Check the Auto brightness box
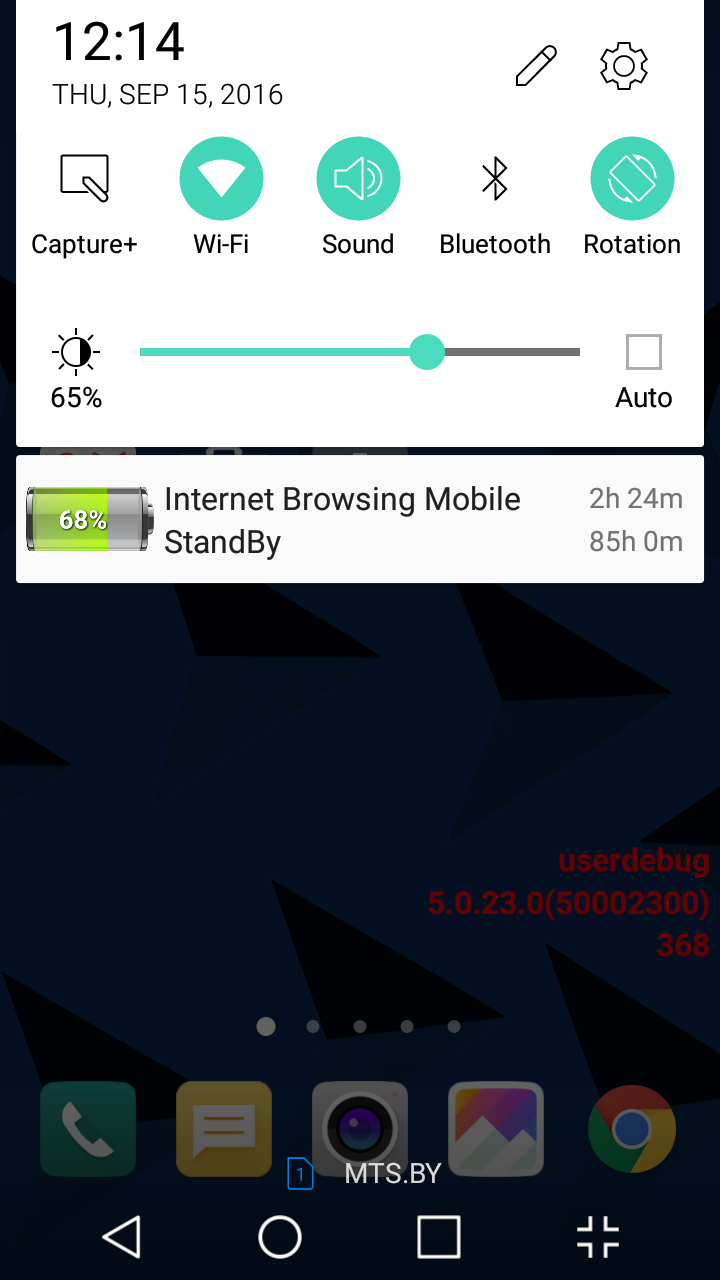This screenshot has width=720, height=1280. point(644,352)
